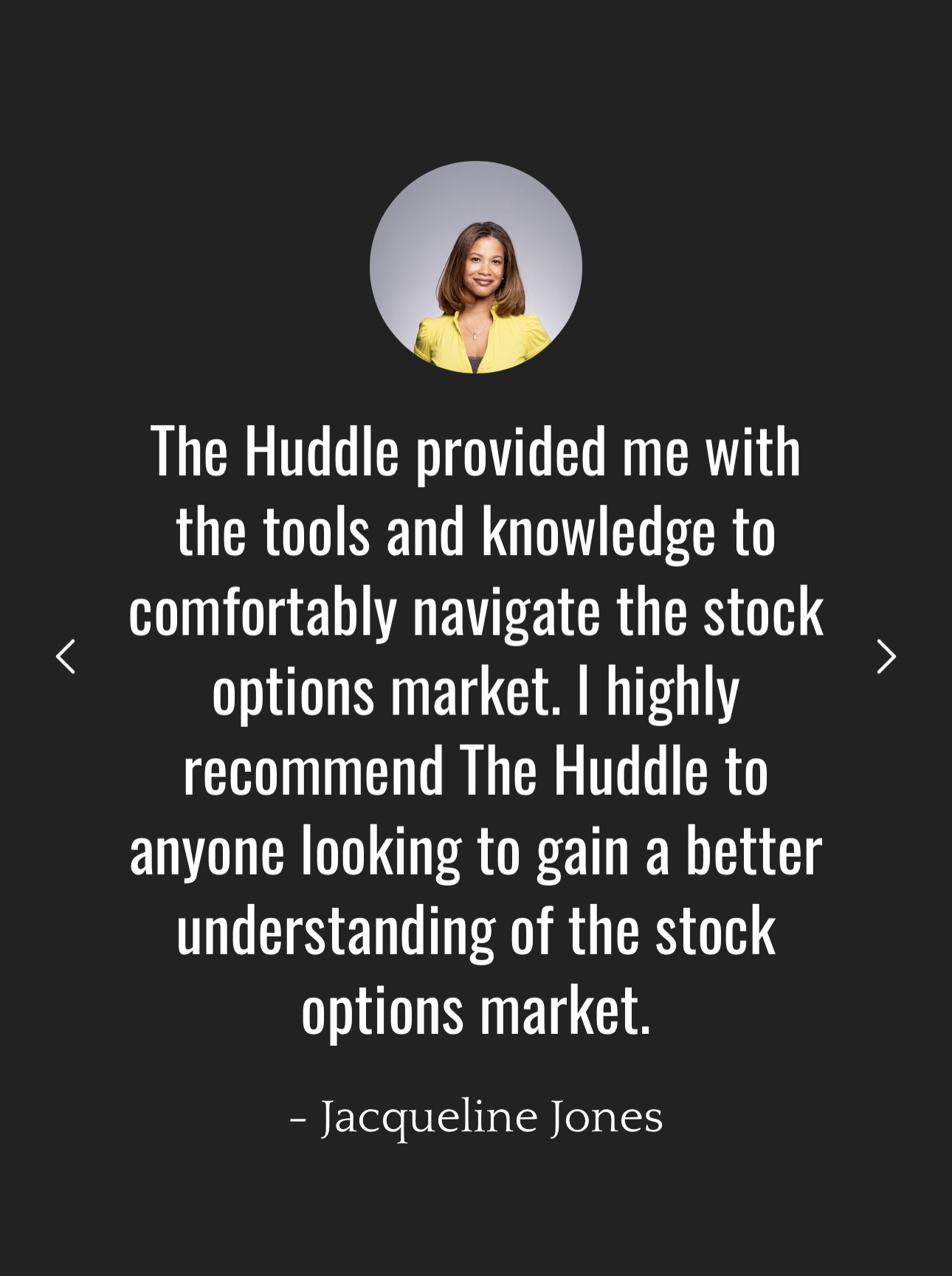The image size is (952, 1276).
Task: Show the next testimonial
Action: [886, 656]
